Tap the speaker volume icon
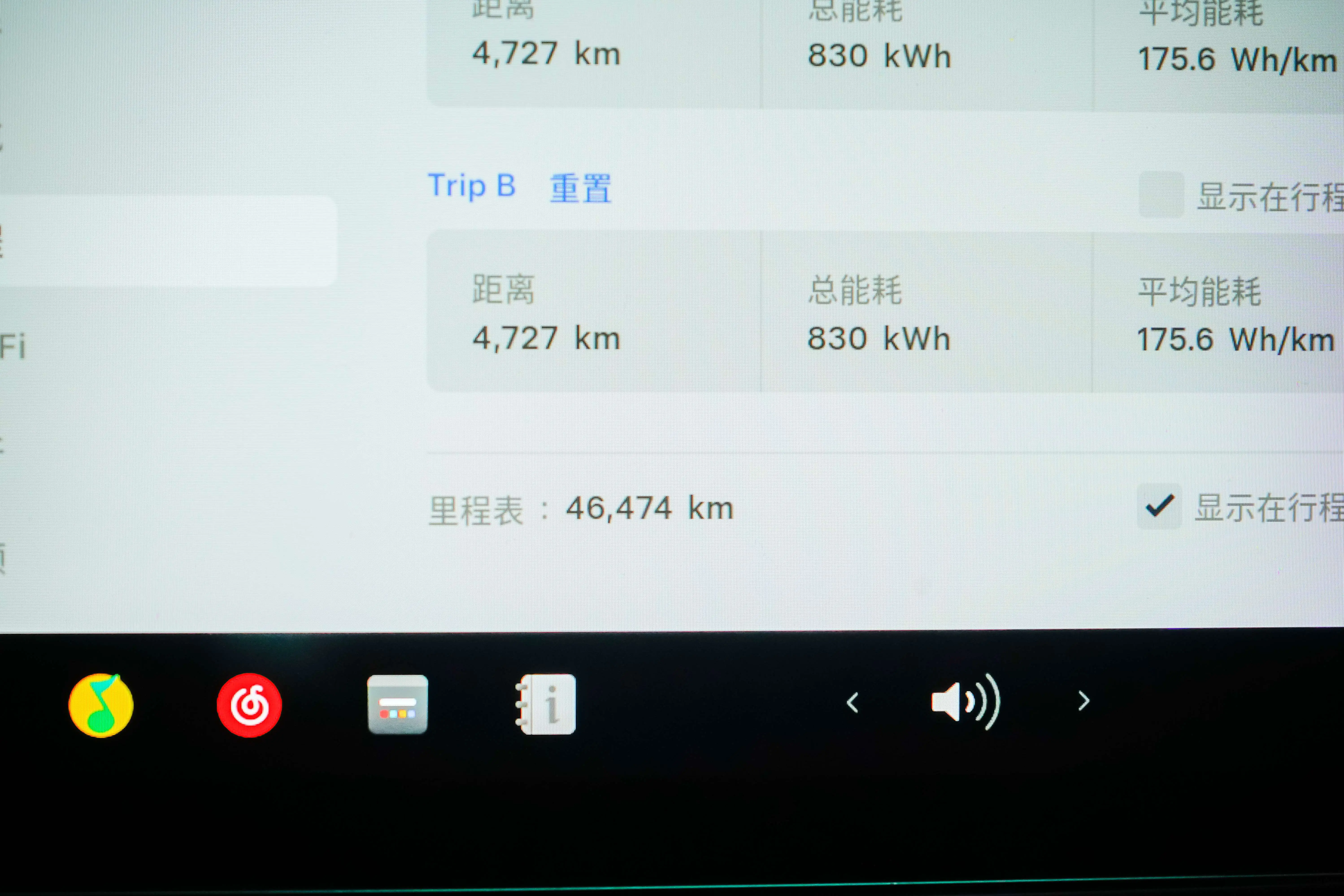The width and height of the screenshot is (1344, 896). [x=965, y=702]
